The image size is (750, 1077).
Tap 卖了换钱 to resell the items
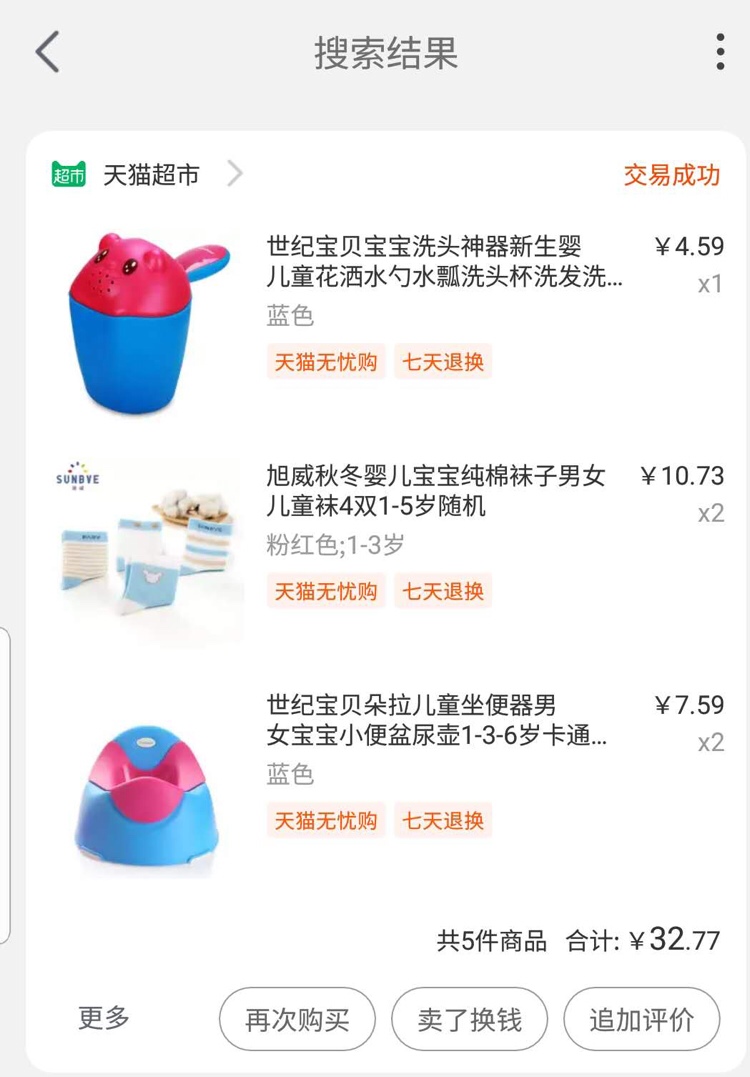469,1020
